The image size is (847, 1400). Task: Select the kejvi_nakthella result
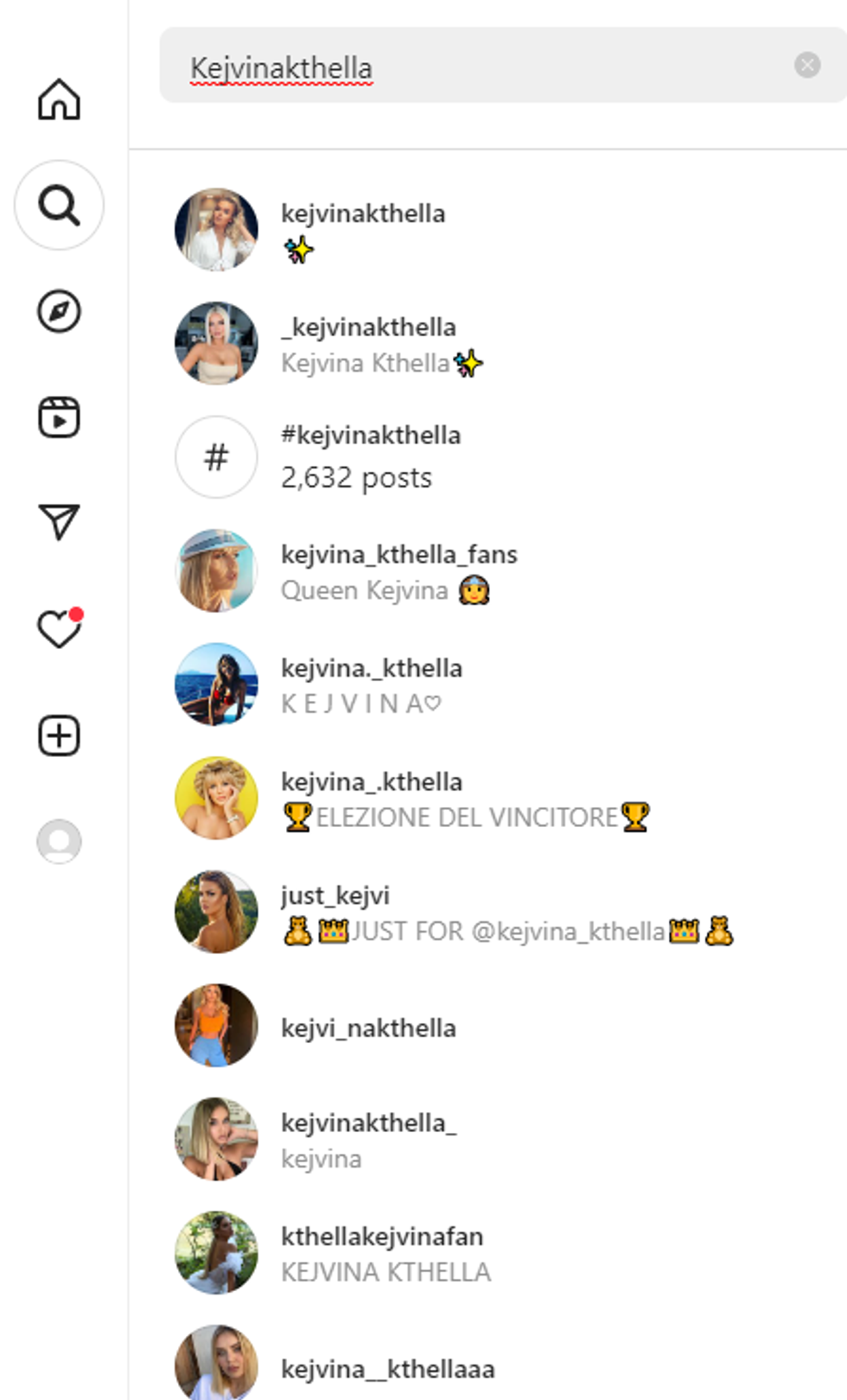point(368,1027)
